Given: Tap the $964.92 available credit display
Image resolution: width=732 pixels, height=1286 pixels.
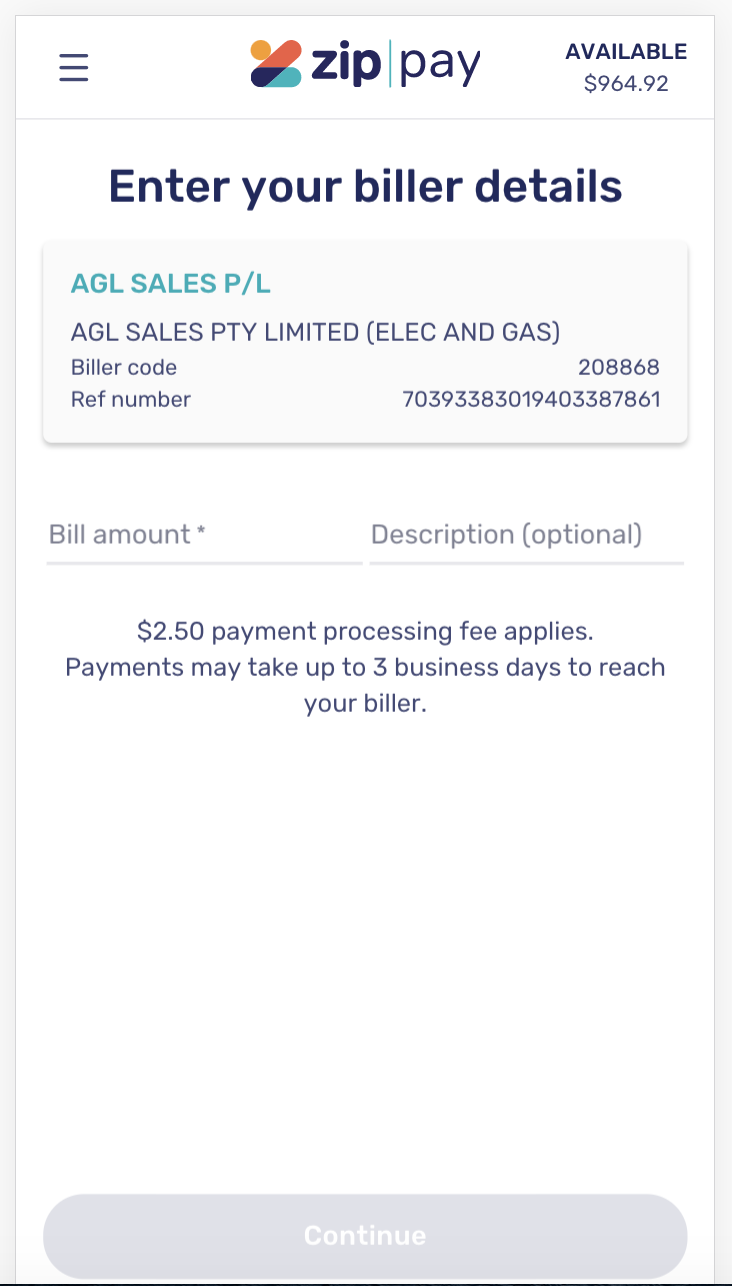Looking at the screenshot, I should click(626, 84).
